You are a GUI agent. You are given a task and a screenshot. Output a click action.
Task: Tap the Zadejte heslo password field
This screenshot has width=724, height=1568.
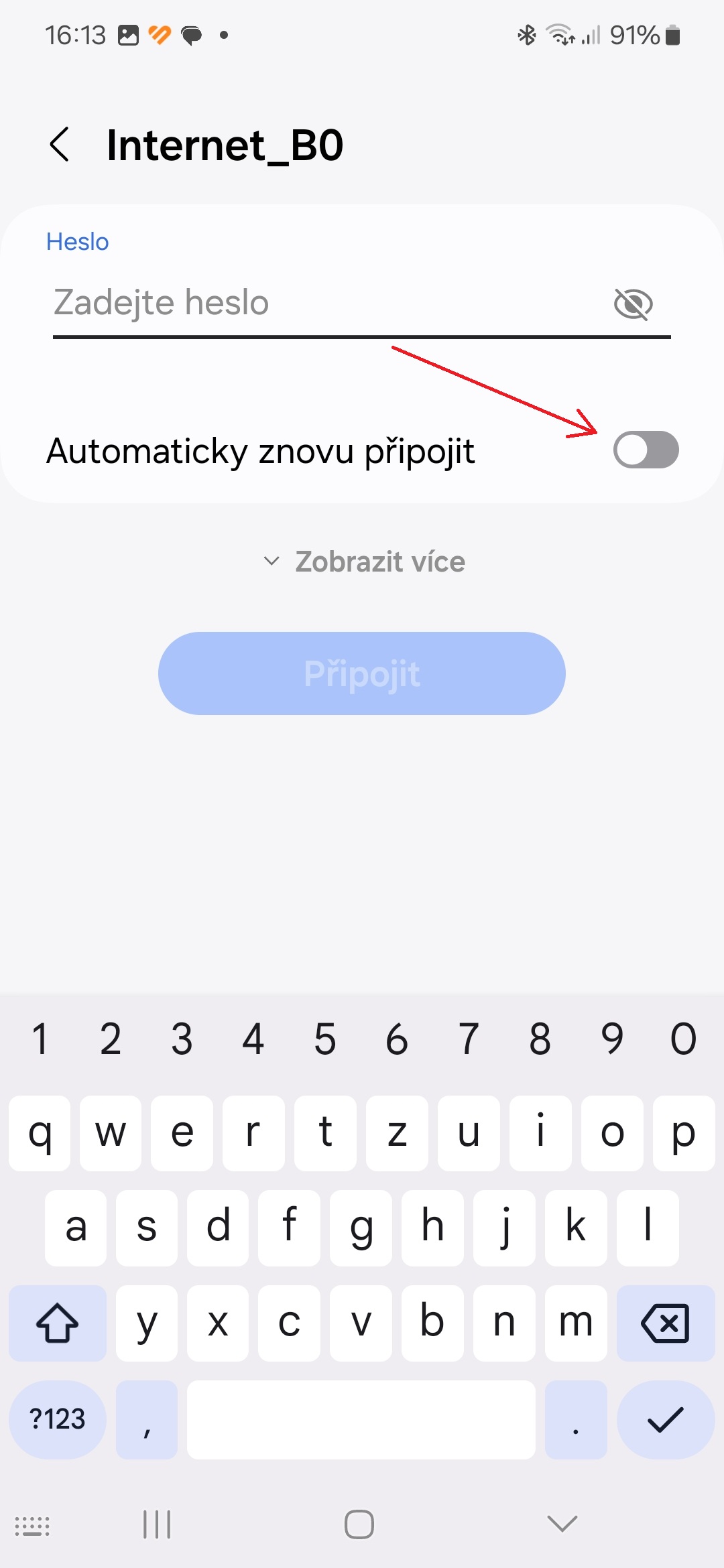[328, 303]
